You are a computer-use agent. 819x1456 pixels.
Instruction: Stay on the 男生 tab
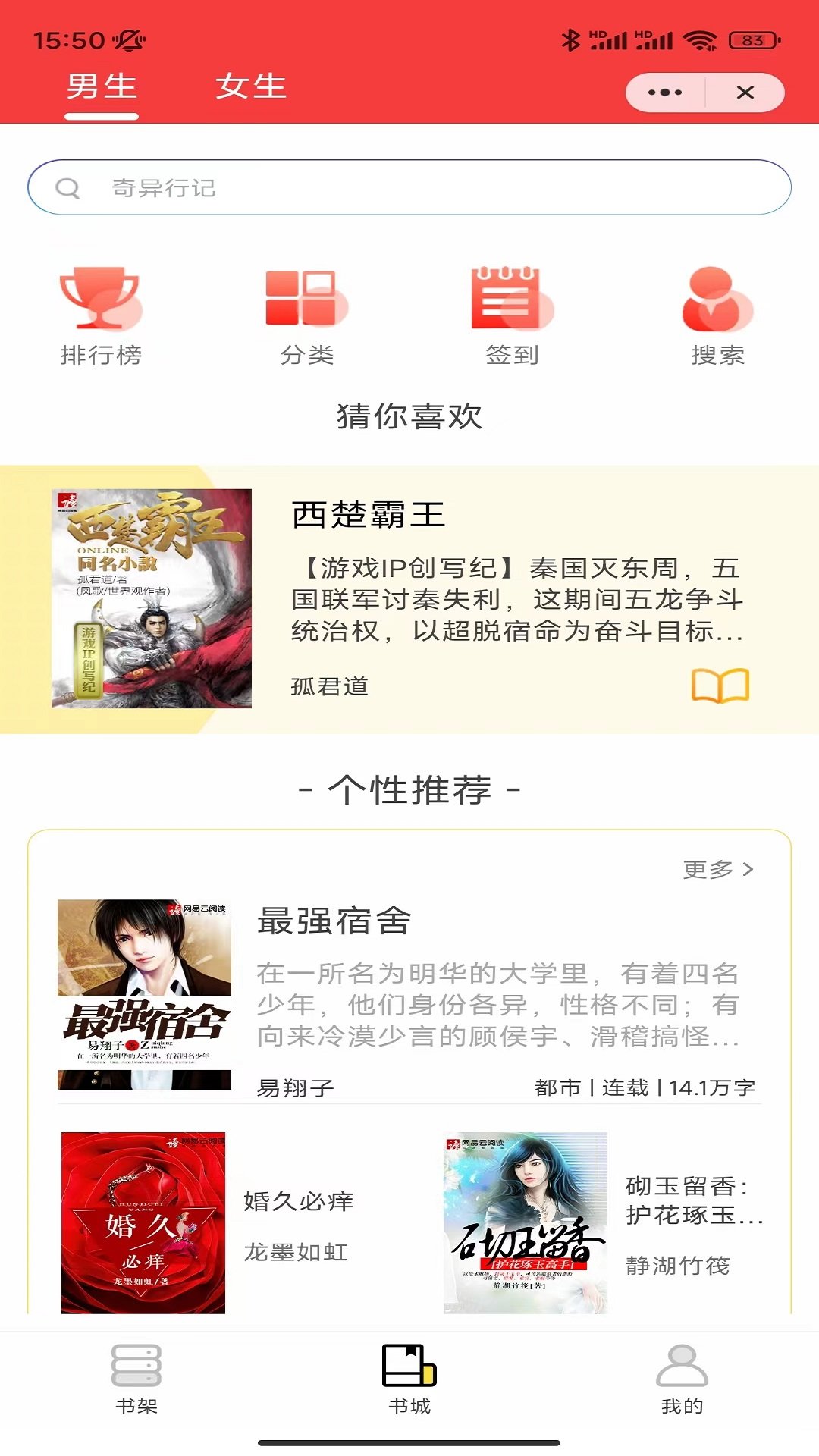[x=101, y=87]
